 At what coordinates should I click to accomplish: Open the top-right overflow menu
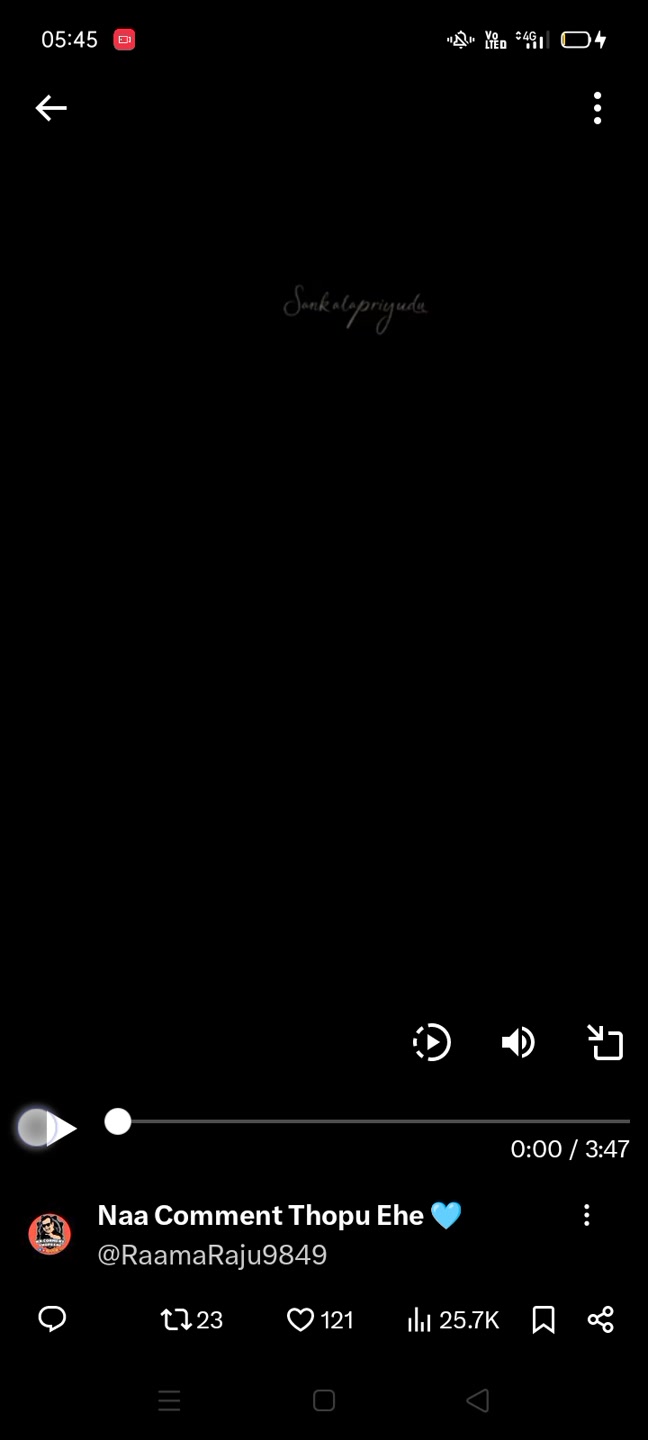(x=597, y=108)
